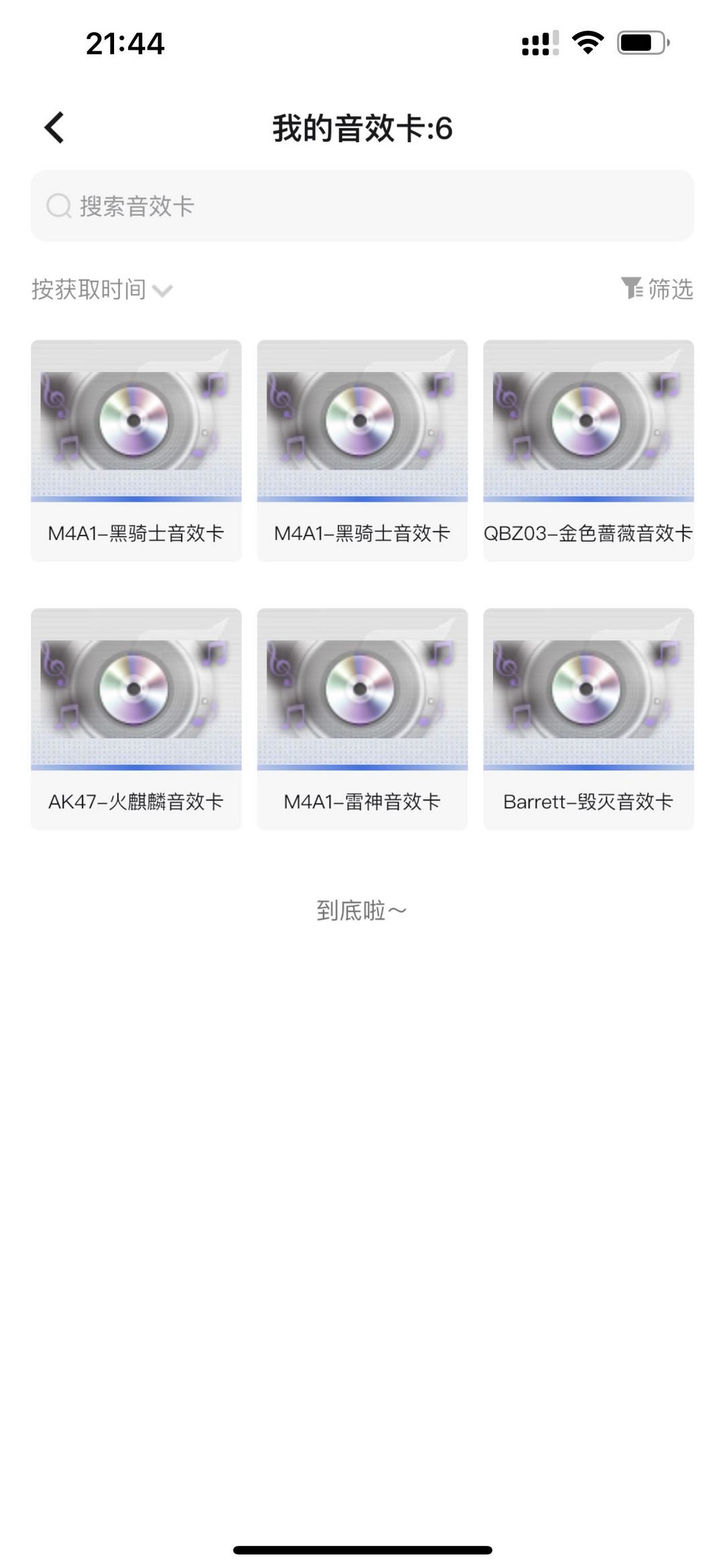Viewport: 725px width, 1568px height.
Task: Tap the funnel icon next to 筛选
Action: pos(630,289)
